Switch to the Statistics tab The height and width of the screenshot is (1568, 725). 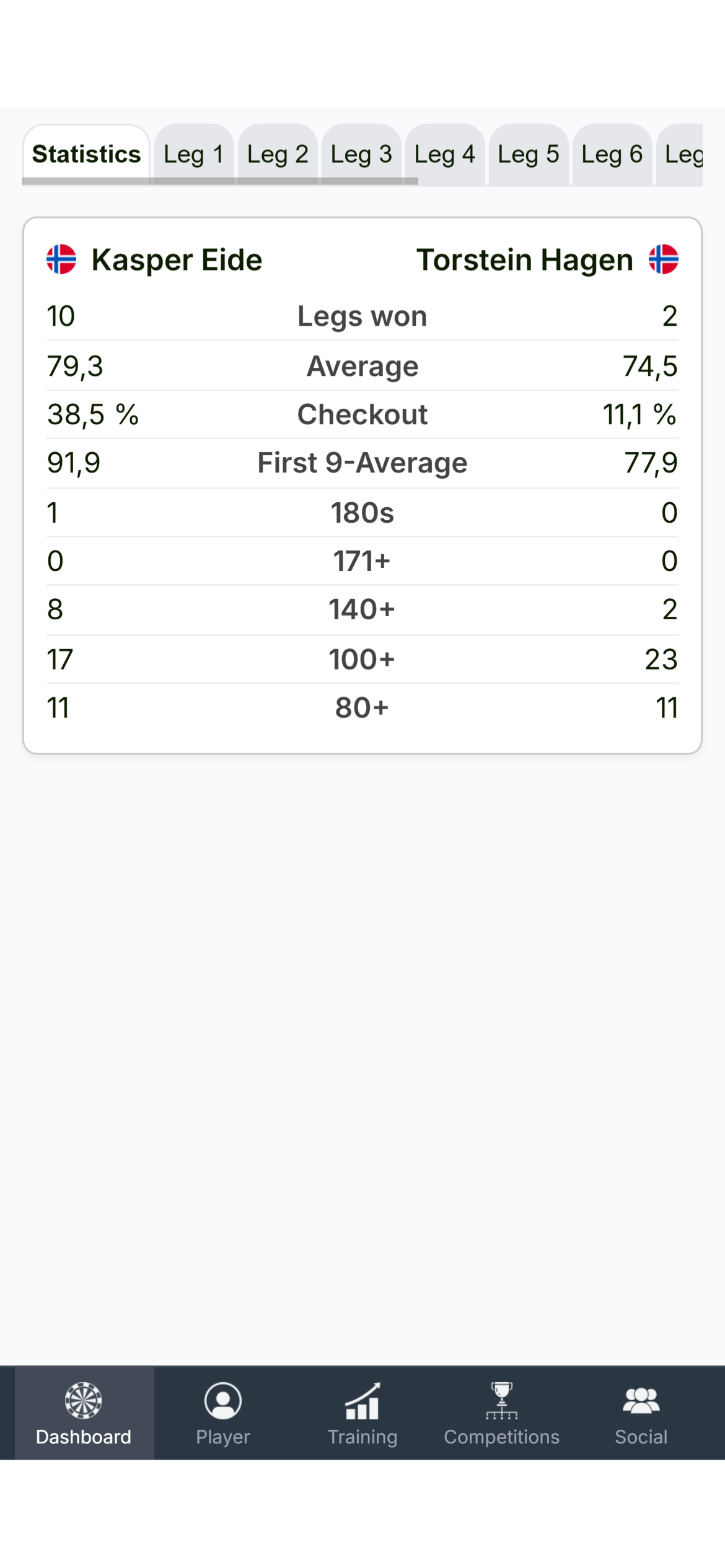86,155
